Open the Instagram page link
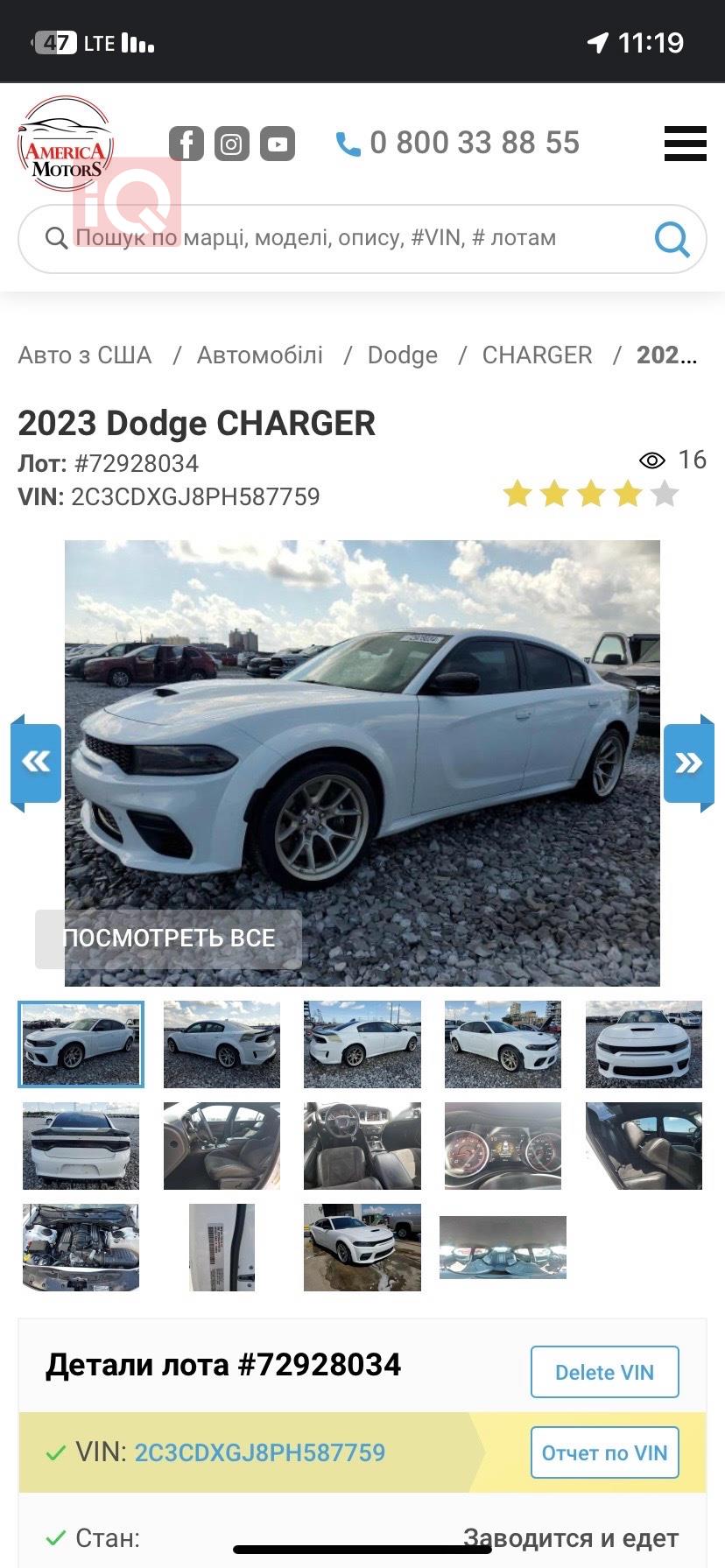Screen dimensions: 725x1568 (231, 144)
